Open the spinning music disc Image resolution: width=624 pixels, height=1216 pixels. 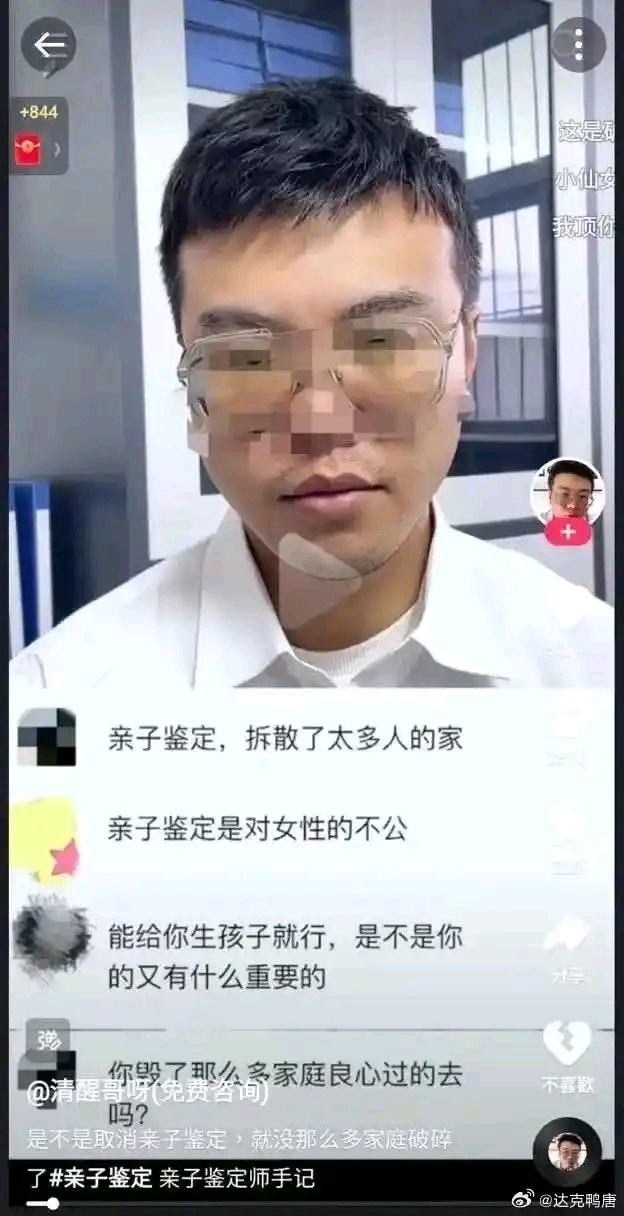(x=567, y=1151)
